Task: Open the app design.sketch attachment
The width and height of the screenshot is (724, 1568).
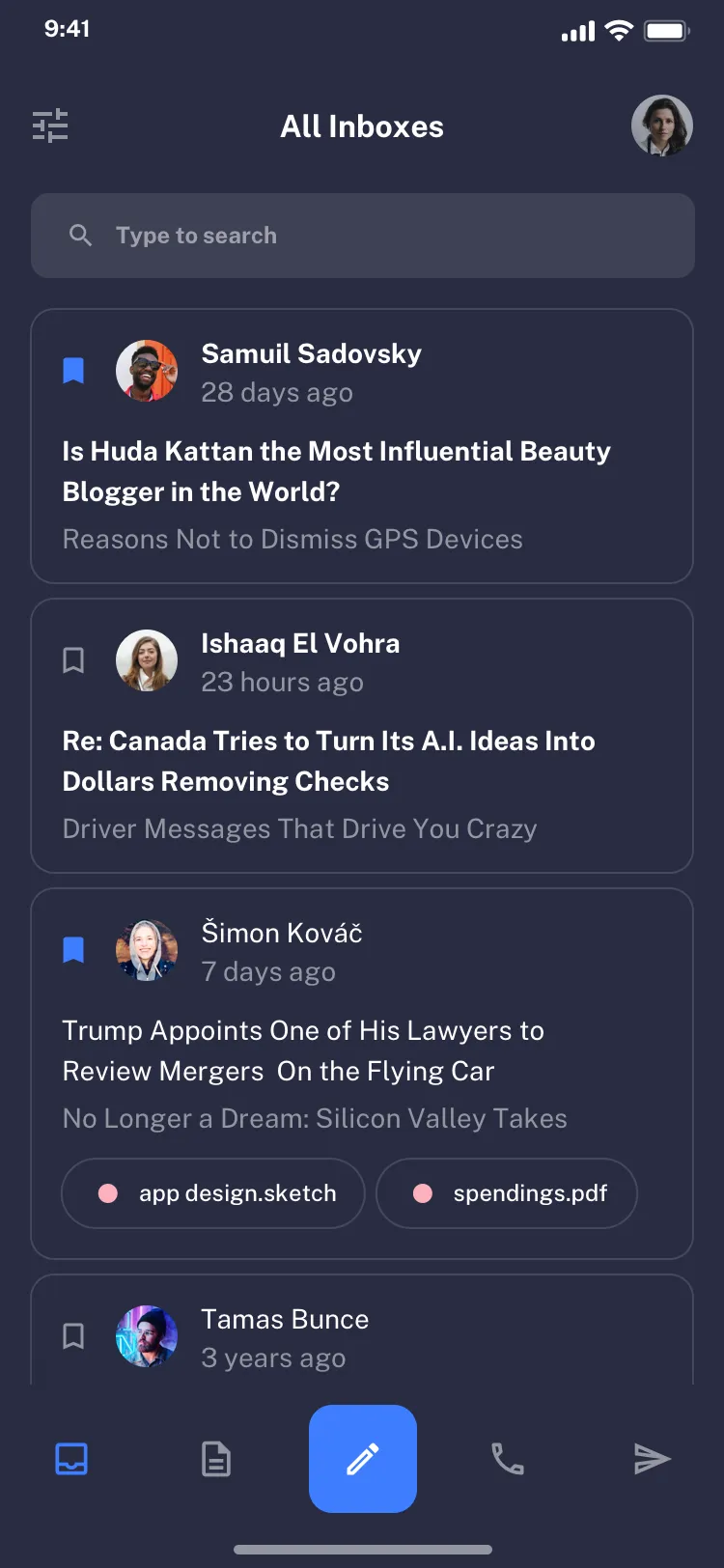Action: click(212, 1192)
